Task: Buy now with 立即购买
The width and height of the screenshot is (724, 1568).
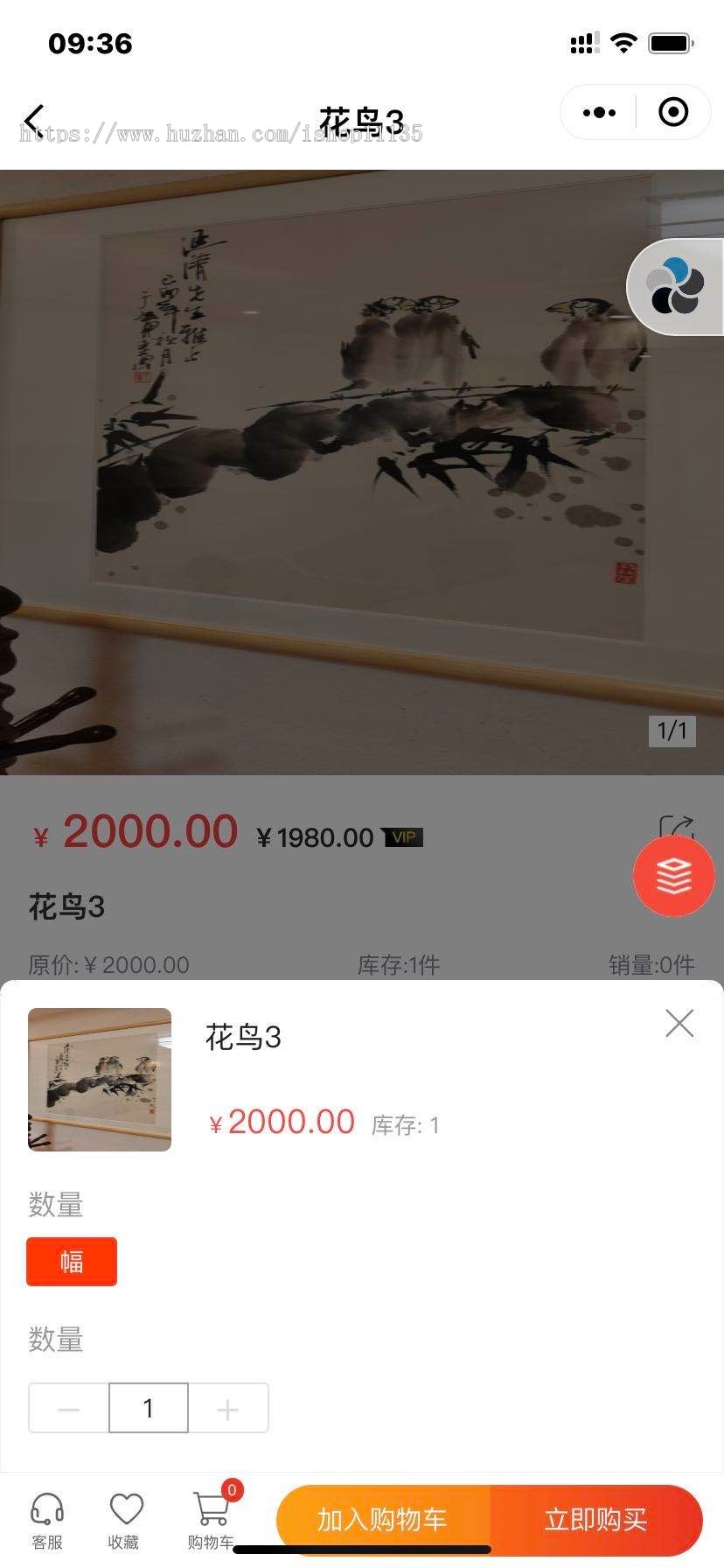Action: tap(595, 1520)
